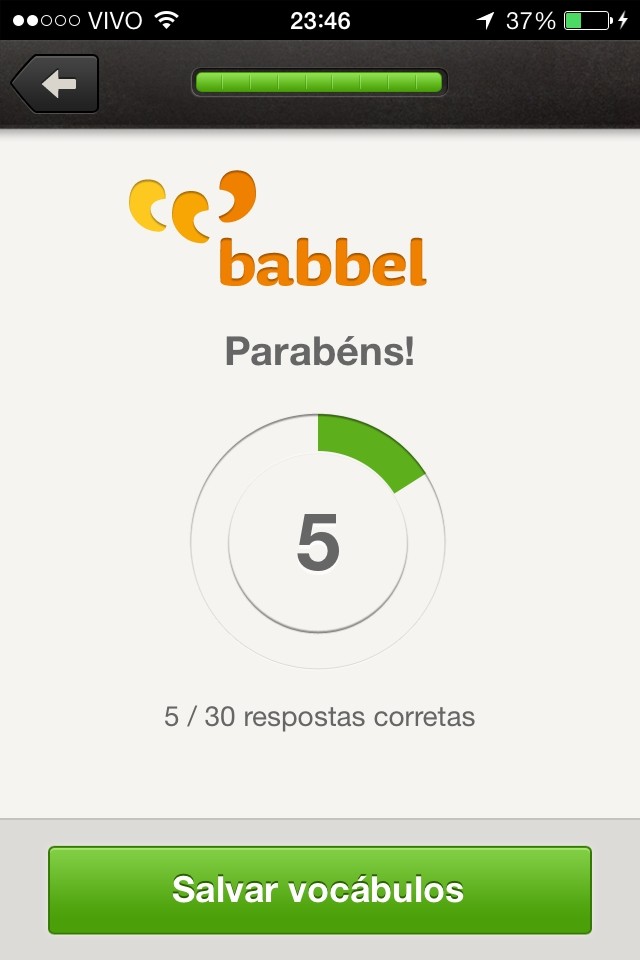This screenshot has height=960, width=640.
Task: Go back using the arrow button
Action: (56, 85)
